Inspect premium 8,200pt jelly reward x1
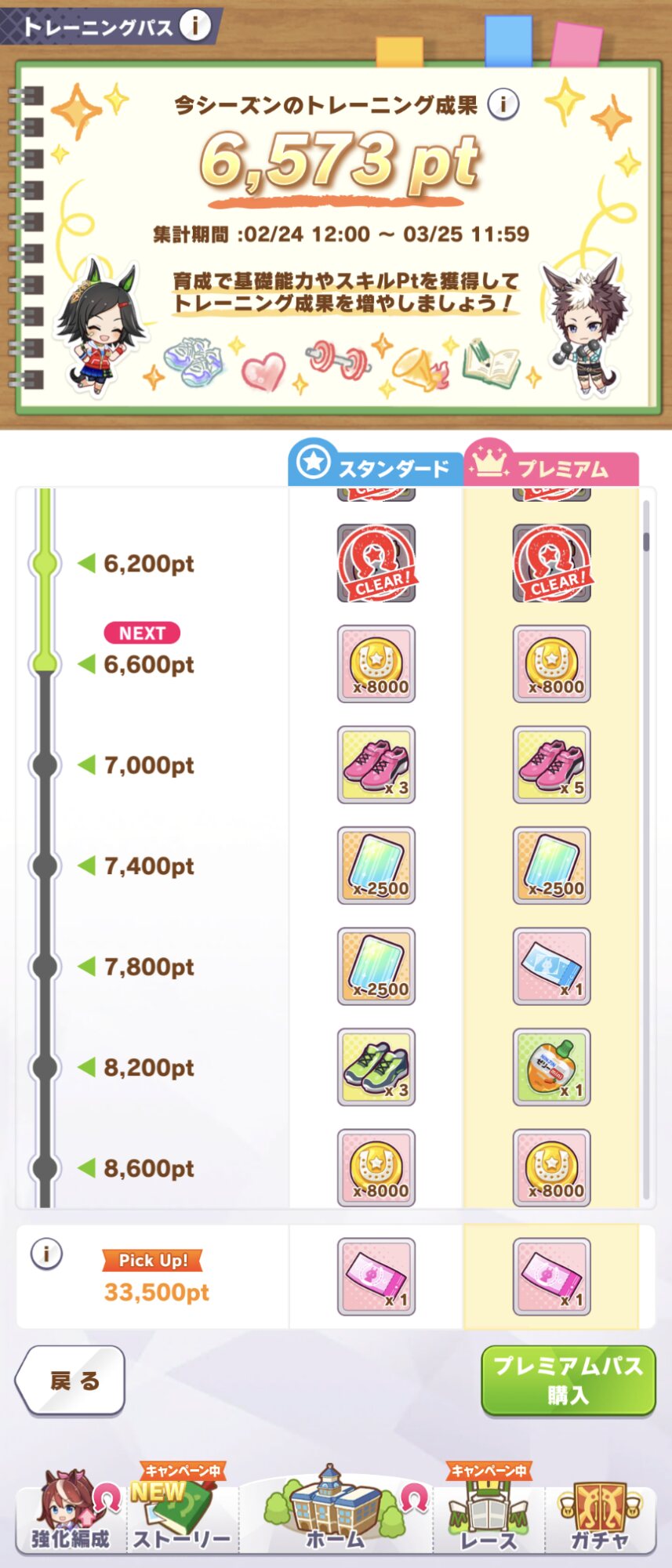This screenshot has height=1568, width=672. point(552,1068)
